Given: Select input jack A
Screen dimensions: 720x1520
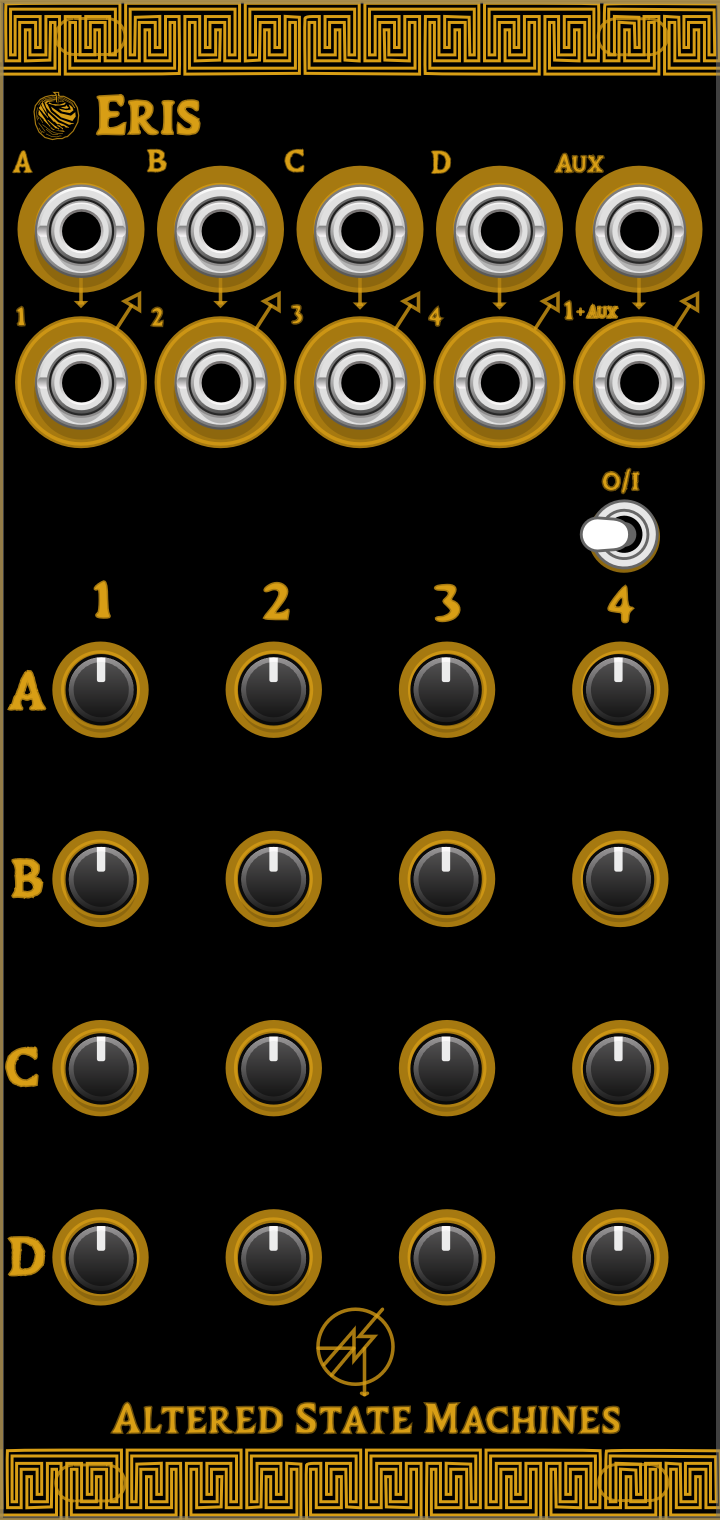Looking at the screenshot, I should (x=81, y=230).
